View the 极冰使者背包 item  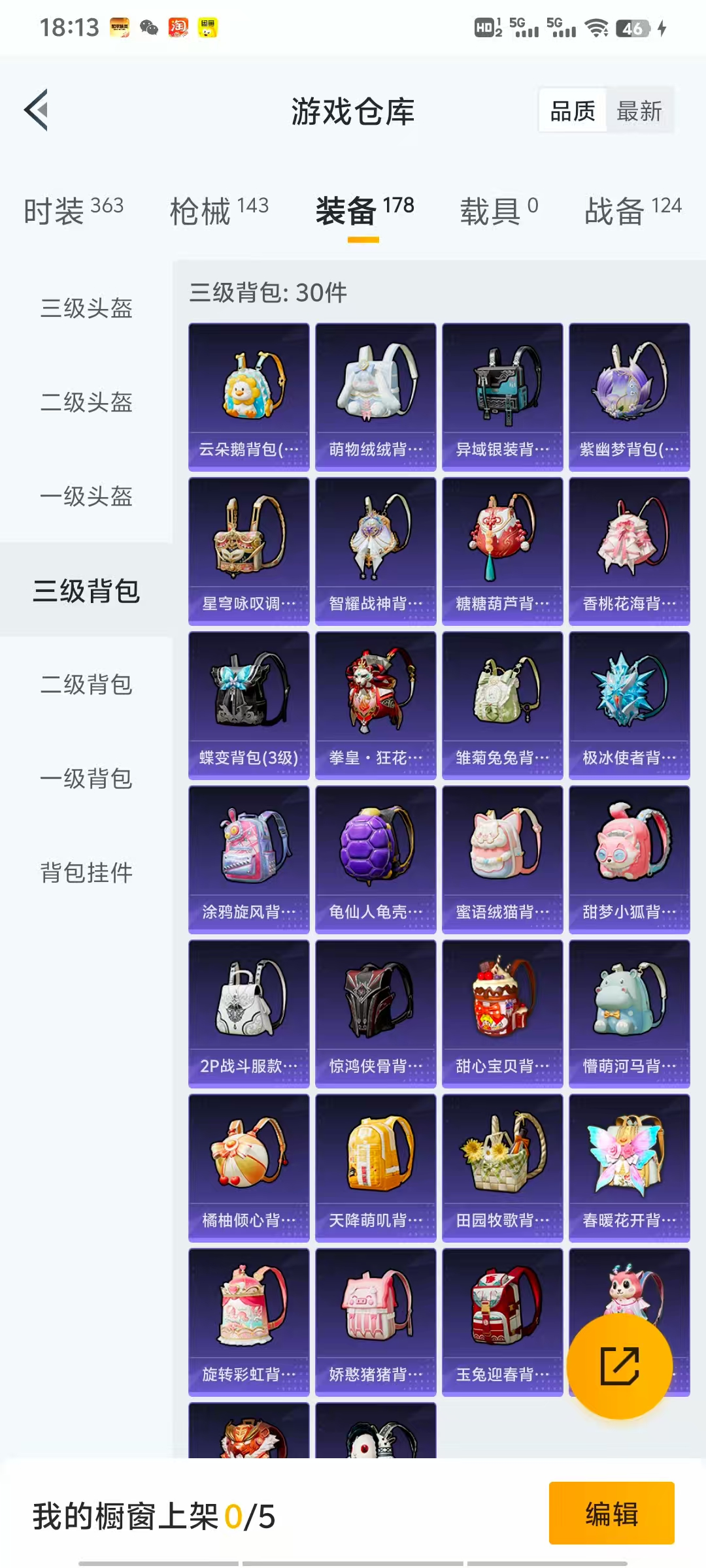630,706
